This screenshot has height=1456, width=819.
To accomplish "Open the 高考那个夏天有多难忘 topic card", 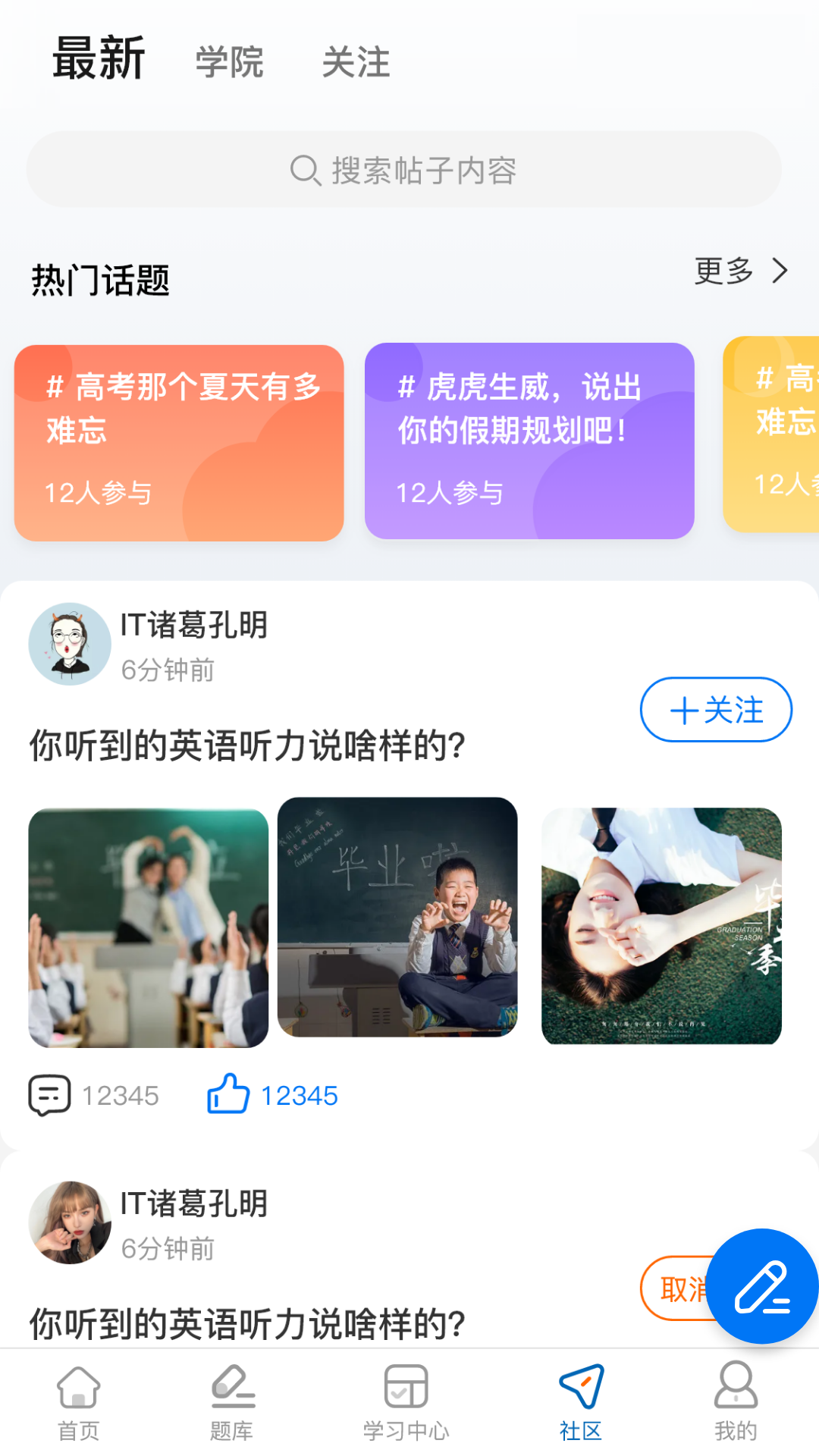I will pyautogui.click(x=179, y=442).
